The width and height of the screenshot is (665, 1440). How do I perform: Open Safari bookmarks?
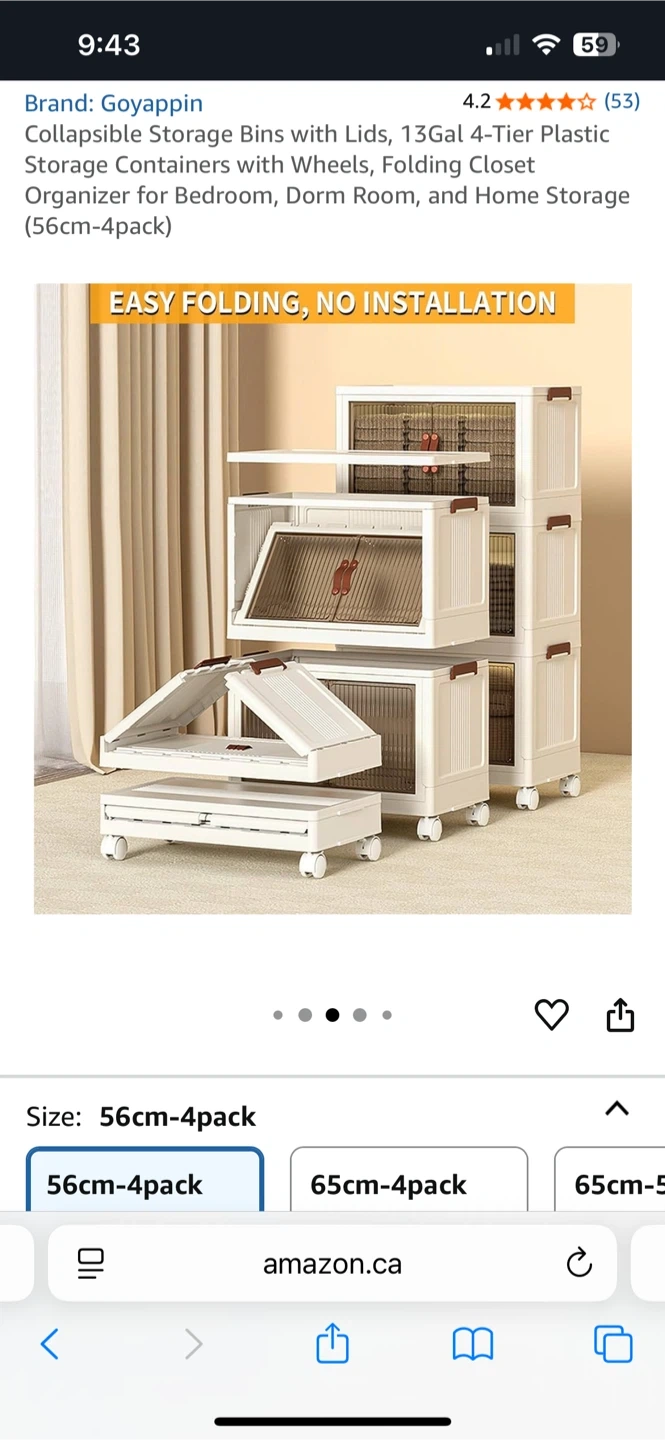pyautogui.click(x=473, y=1344)
